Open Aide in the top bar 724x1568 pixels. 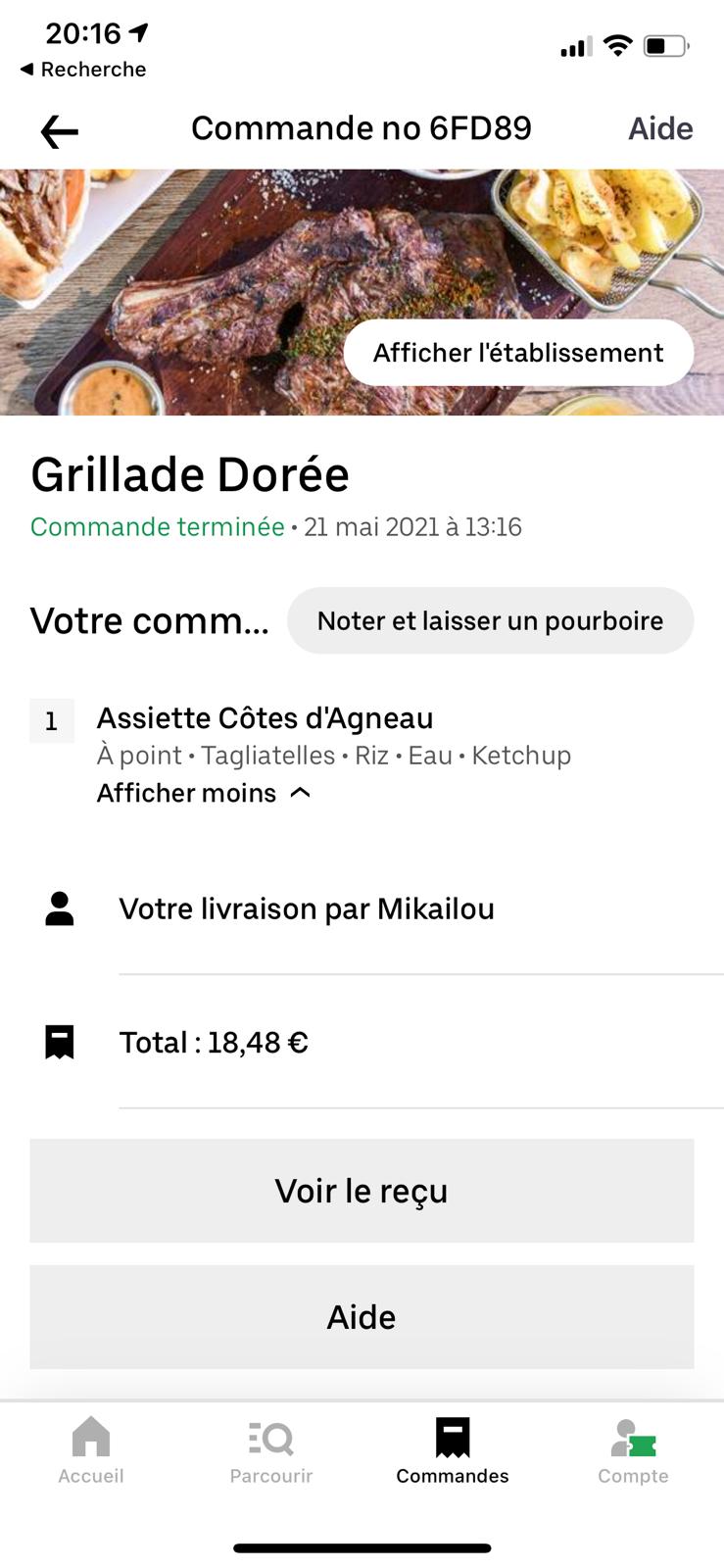(x=660, y=128)
